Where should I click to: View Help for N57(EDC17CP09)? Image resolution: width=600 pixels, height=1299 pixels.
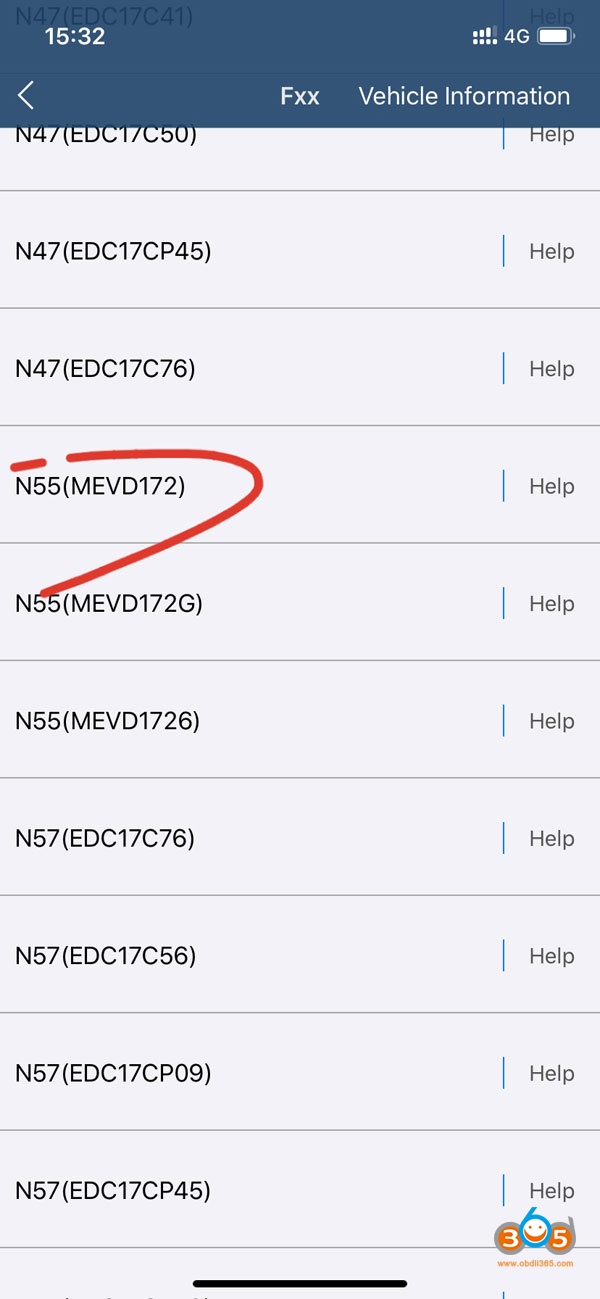[551, 1073]
